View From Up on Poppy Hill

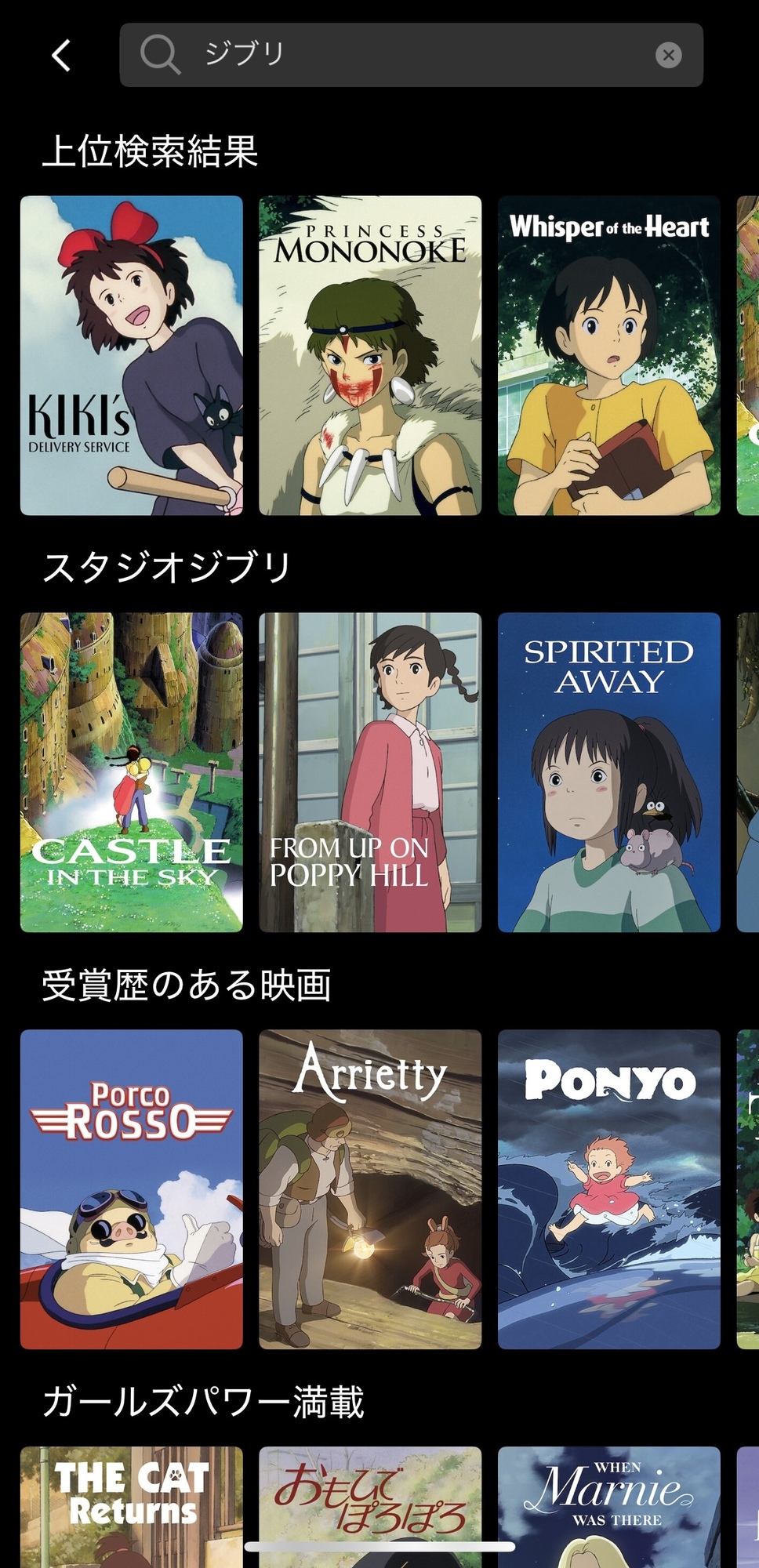pos(370,772)
